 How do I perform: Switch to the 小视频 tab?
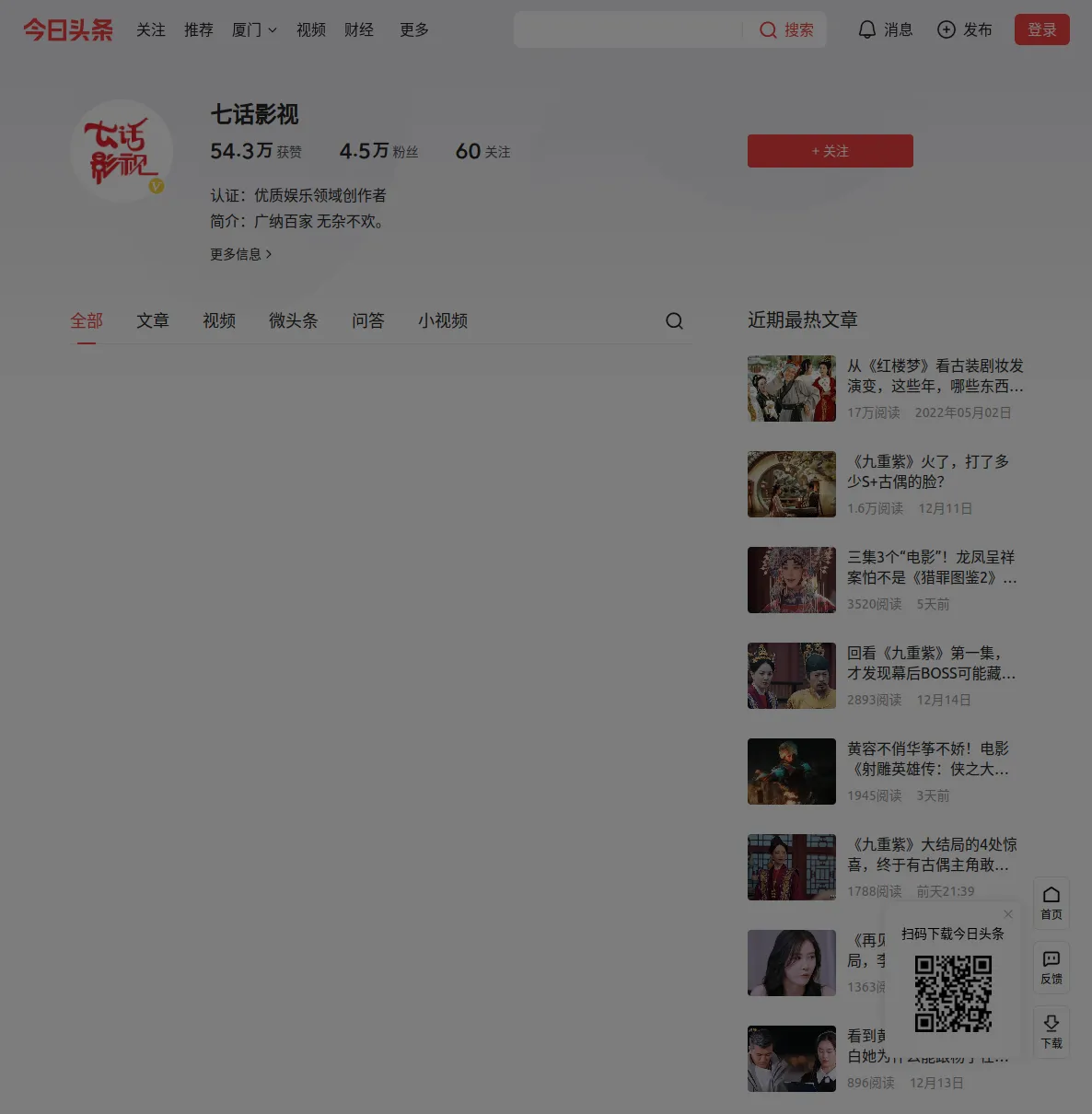tap(442, 320)
